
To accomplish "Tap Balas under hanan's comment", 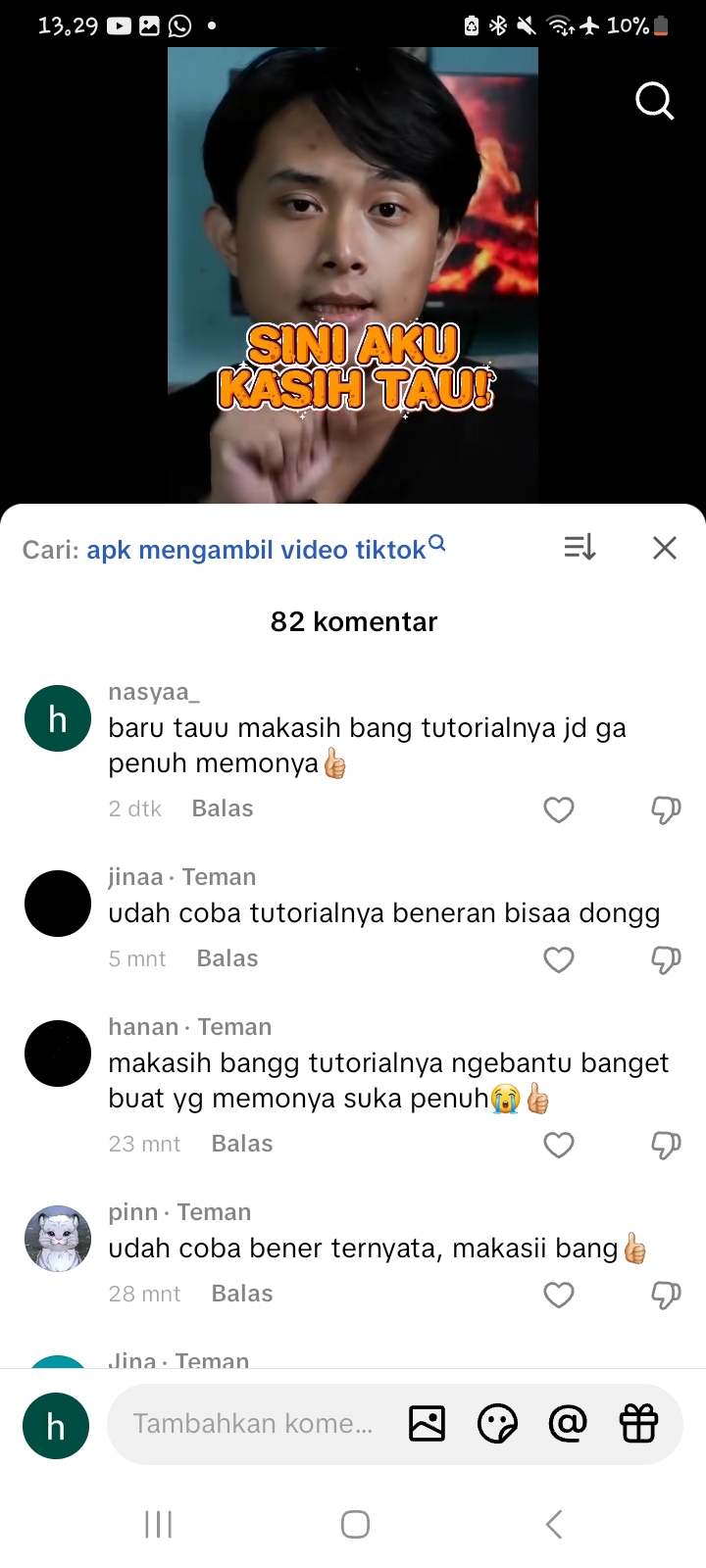I will click(242, 1144).
